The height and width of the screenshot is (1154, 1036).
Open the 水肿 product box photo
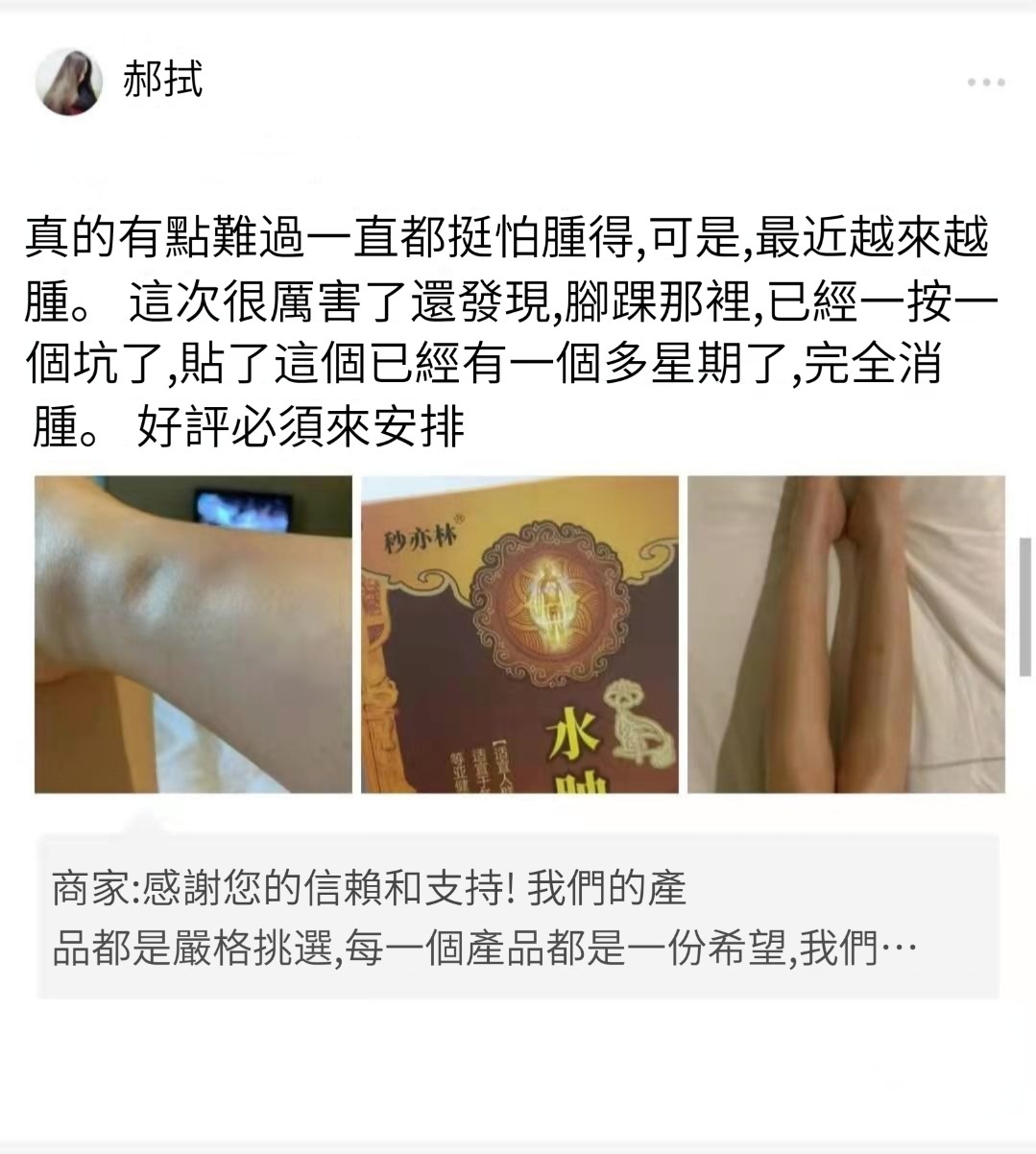coord(519,634)
